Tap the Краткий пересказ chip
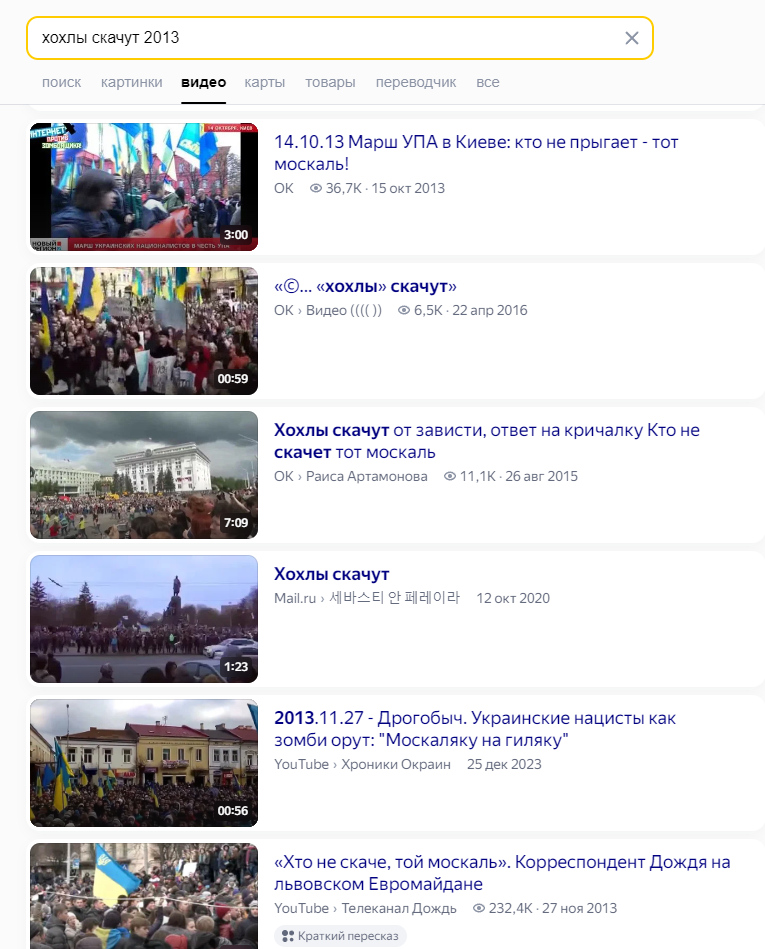The height and width of the screenshot is (949, 765). tap(340, 936)
